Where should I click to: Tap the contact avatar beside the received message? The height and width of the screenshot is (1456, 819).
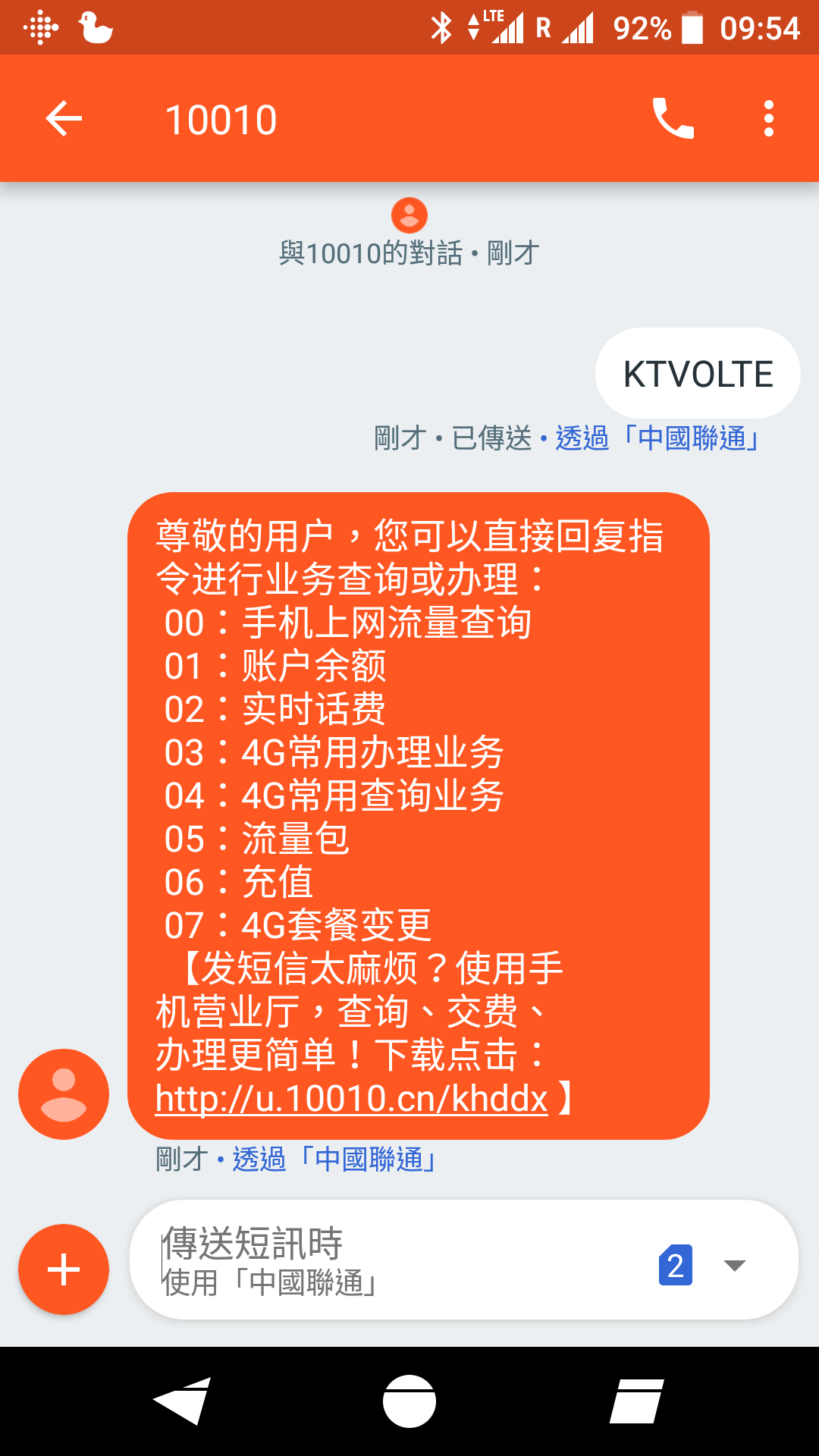(x=64, y=1094)
